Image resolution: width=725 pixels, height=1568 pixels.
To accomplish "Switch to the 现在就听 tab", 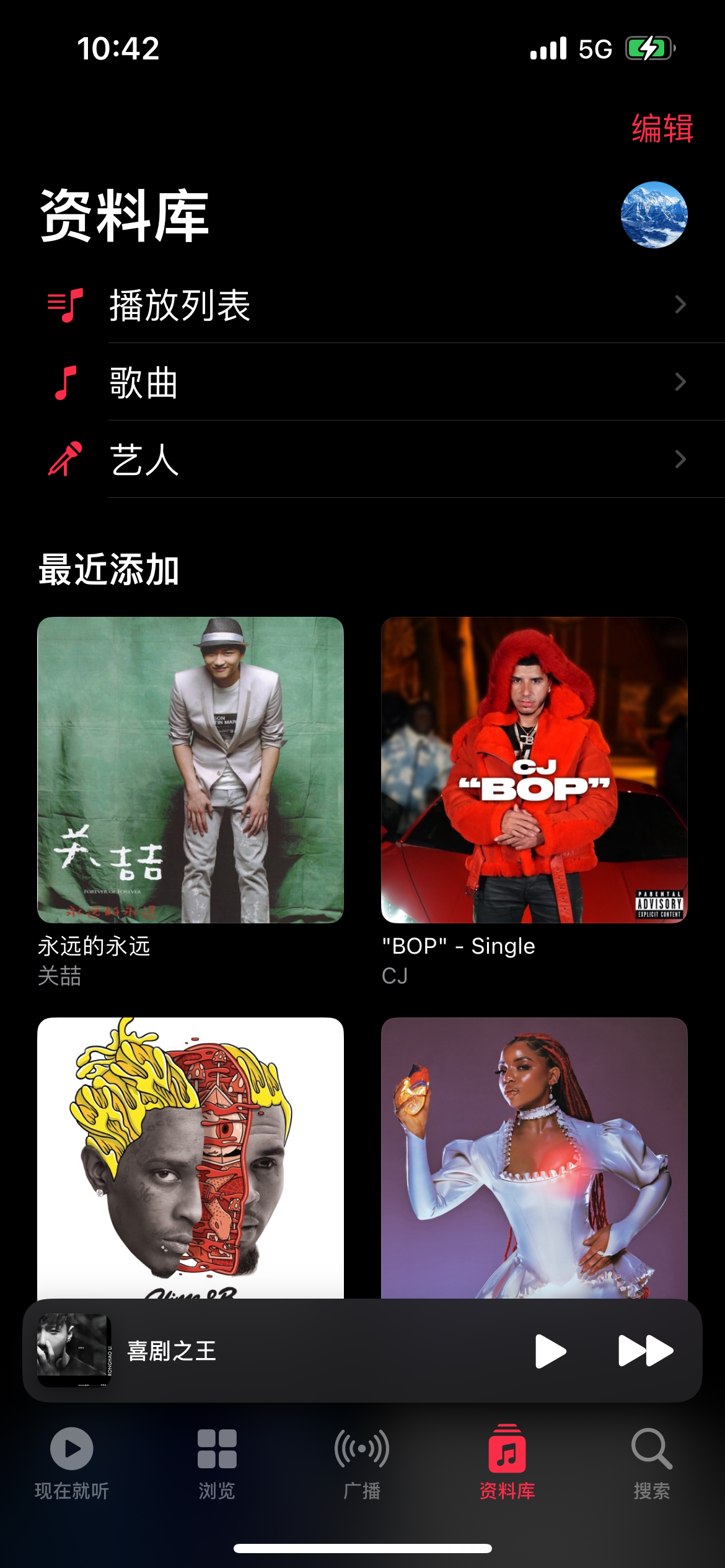I will pos(72,1463).
